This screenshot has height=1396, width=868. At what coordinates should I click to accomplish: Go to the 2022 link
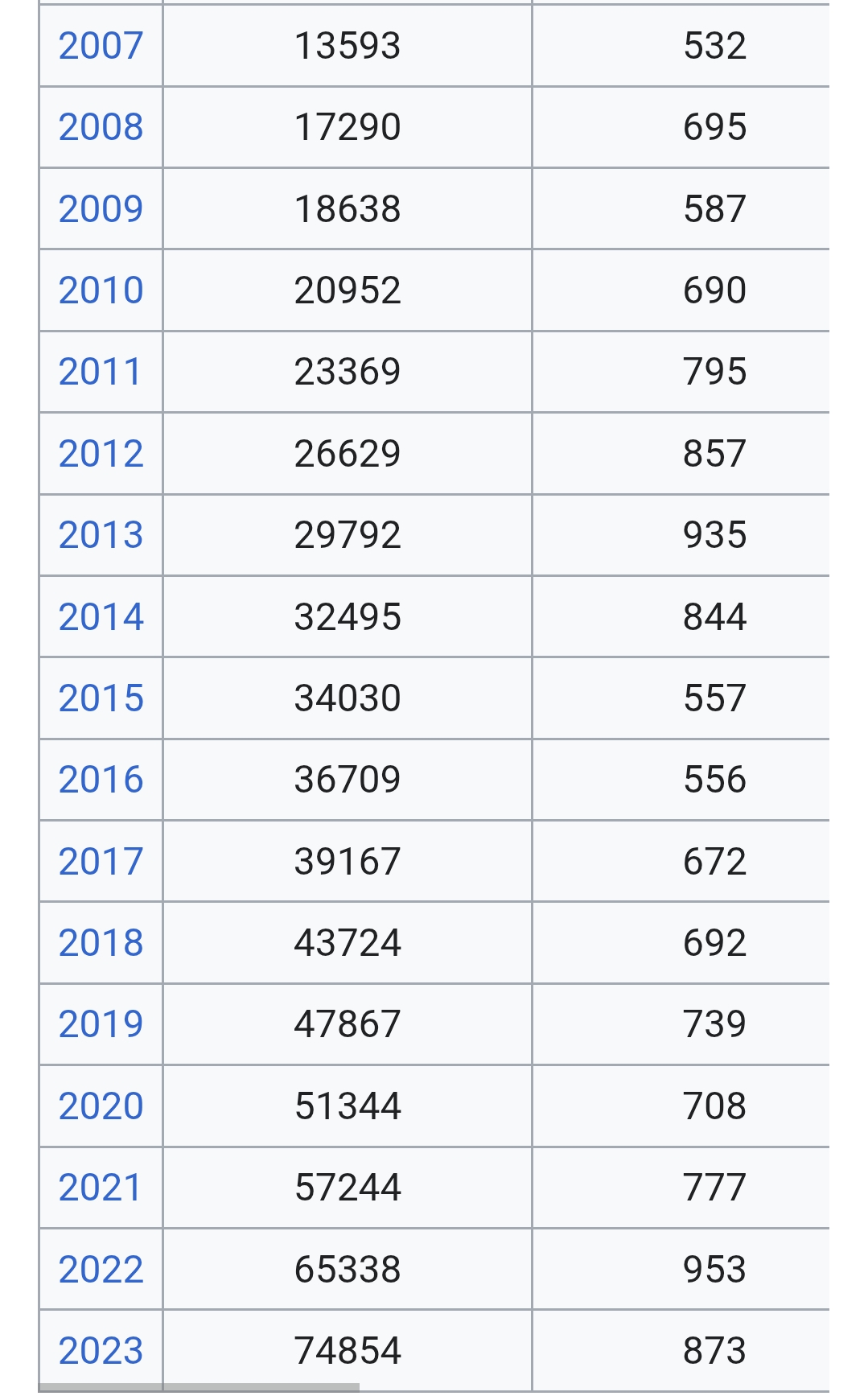click(x=101, y=1270)
